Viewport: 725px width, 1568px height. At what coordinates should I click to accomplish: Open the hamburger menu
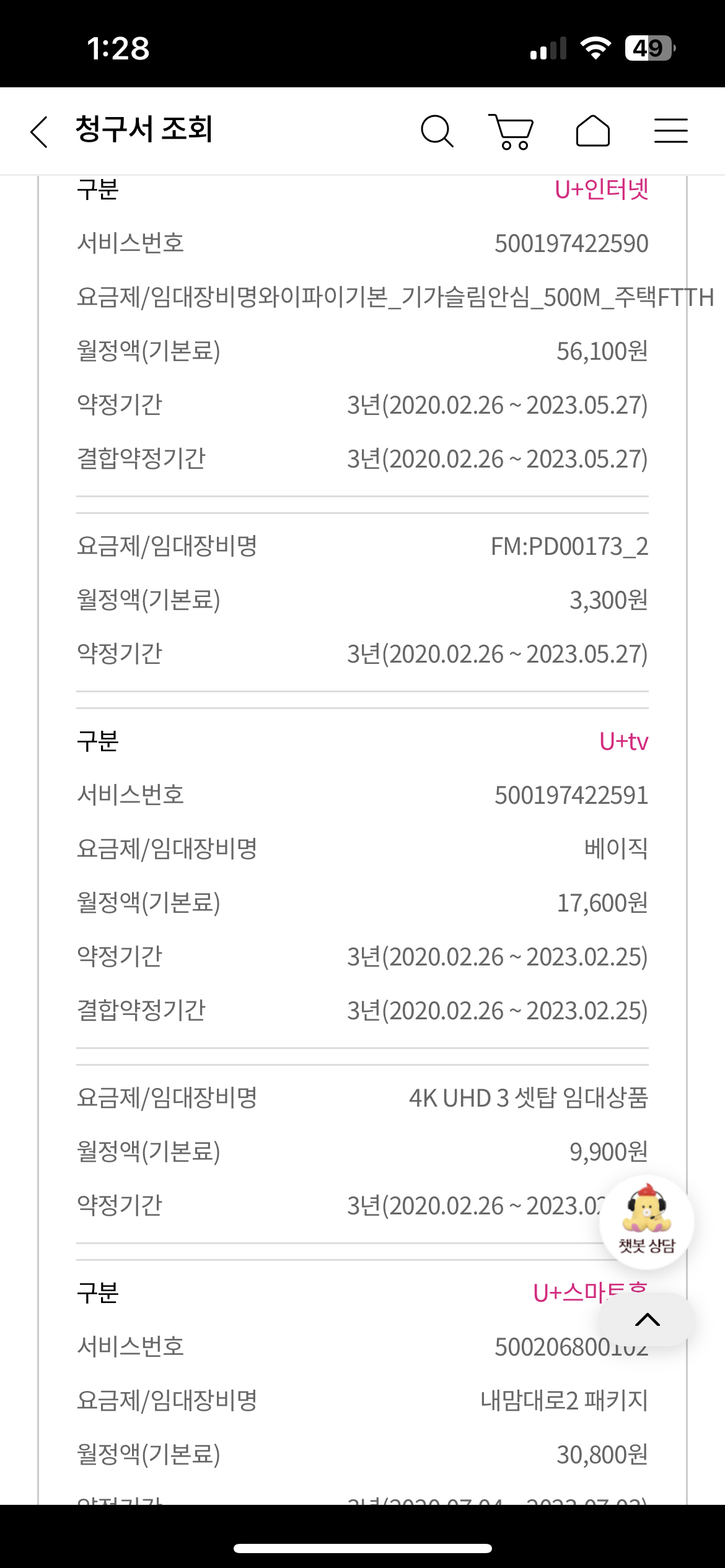point(670,131)
